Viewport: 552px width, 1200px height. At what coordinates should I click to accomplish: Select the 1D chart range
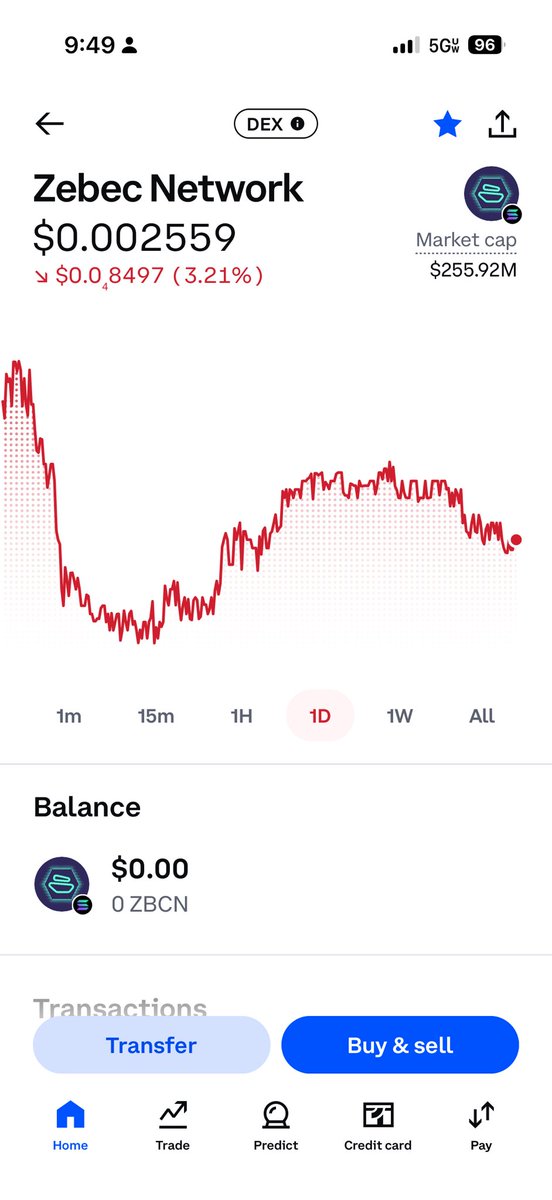tap(320, 716)
